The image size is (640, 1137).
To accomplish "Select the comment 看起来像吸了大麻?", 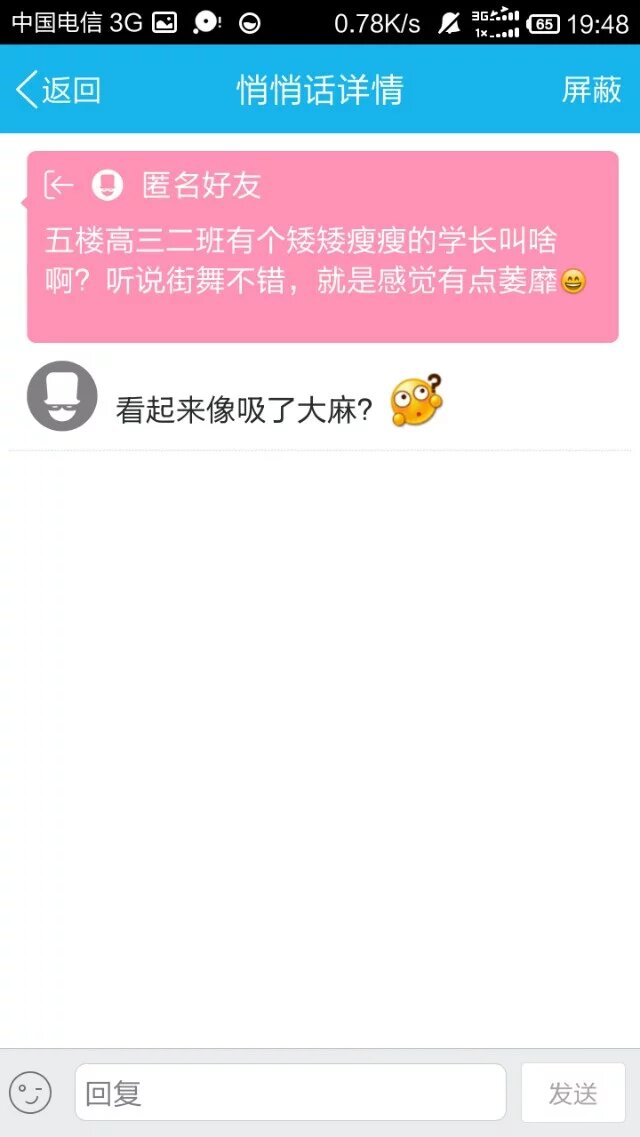I will coord(245,410).
